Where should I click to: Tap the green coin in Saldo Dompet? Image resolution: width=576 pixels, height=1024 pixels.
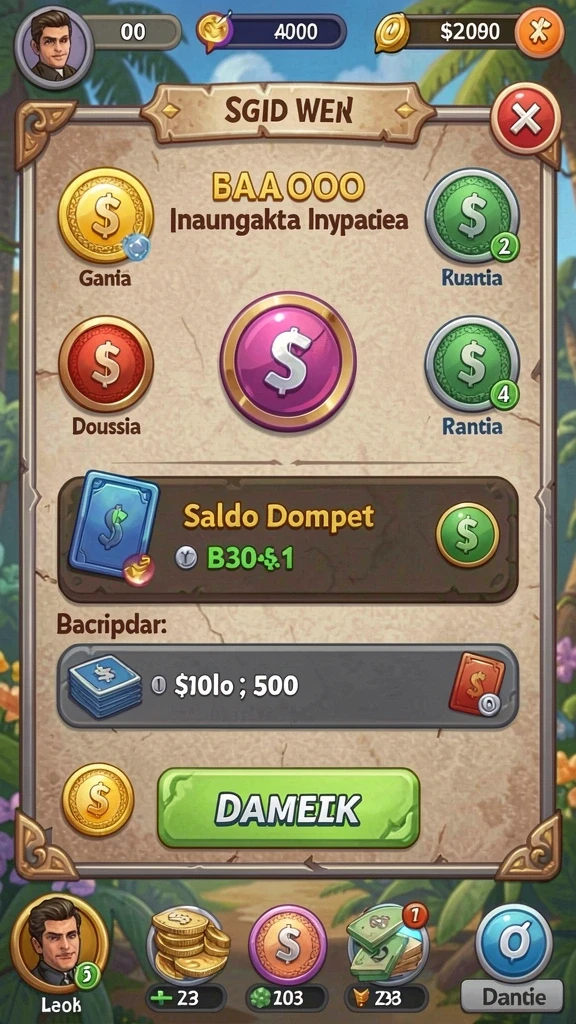(x=467, y=534)
